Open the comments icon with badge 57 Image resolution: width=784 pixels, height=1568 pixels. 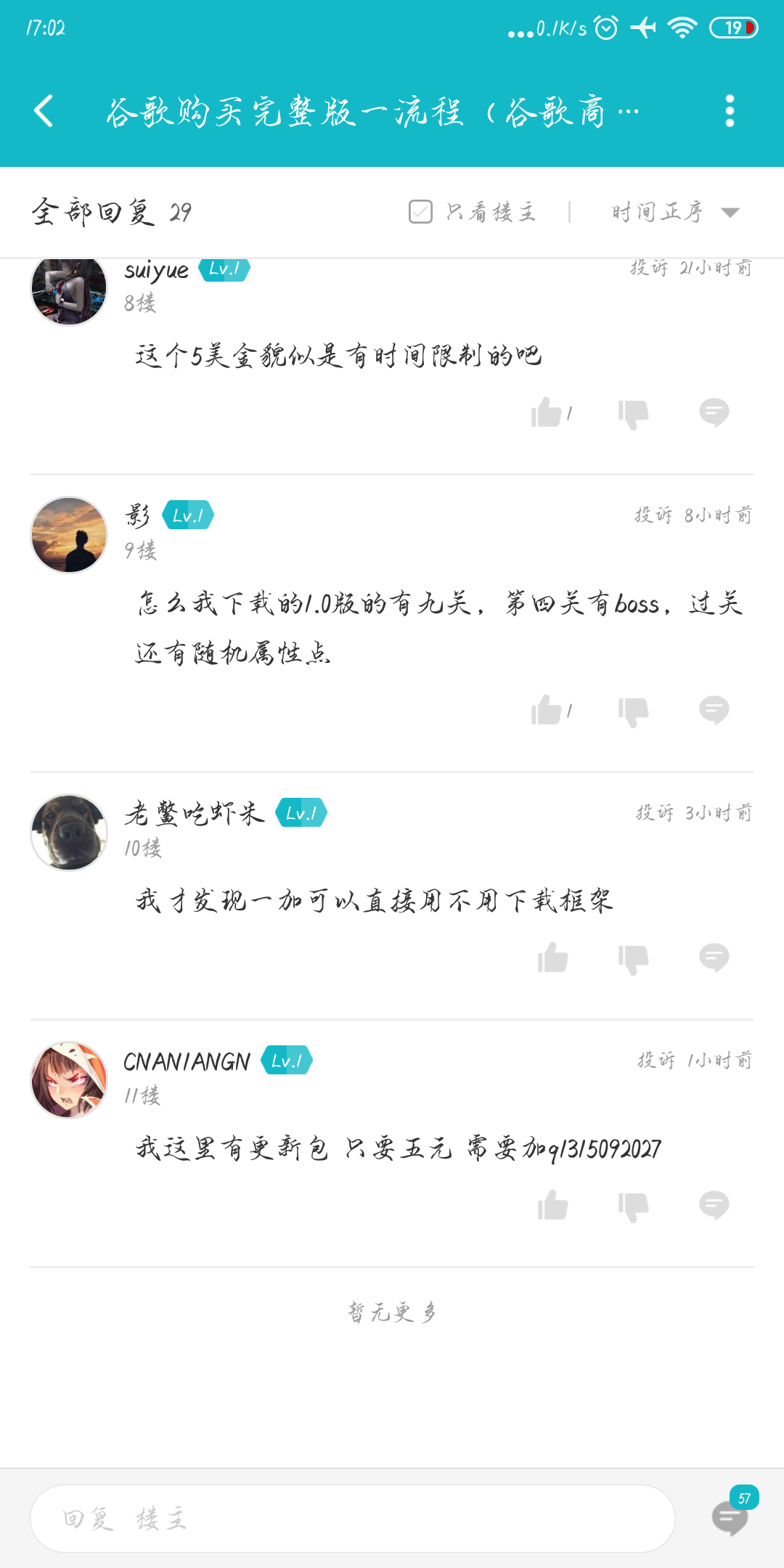(x=730, y=1517)
